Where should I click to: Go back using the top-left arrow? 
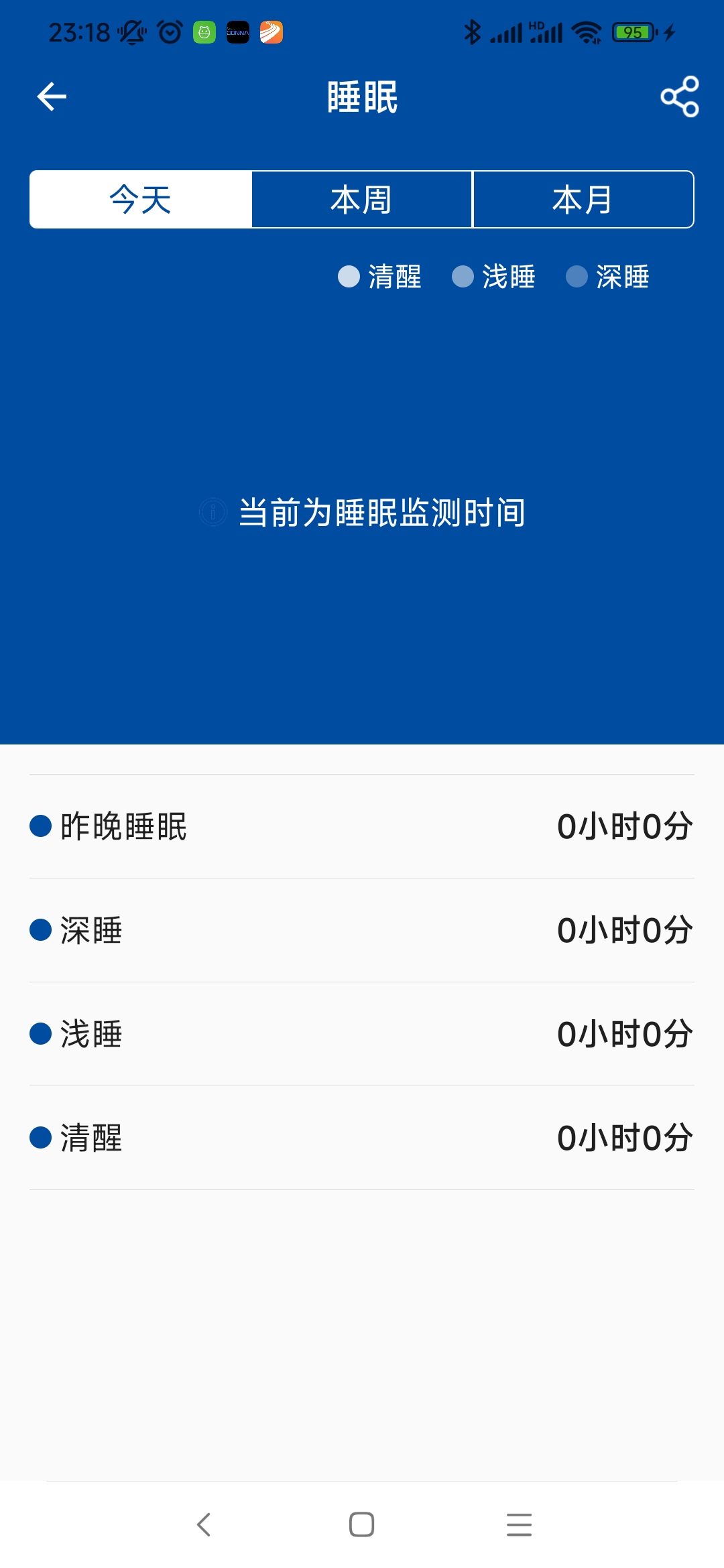[52, 97]
